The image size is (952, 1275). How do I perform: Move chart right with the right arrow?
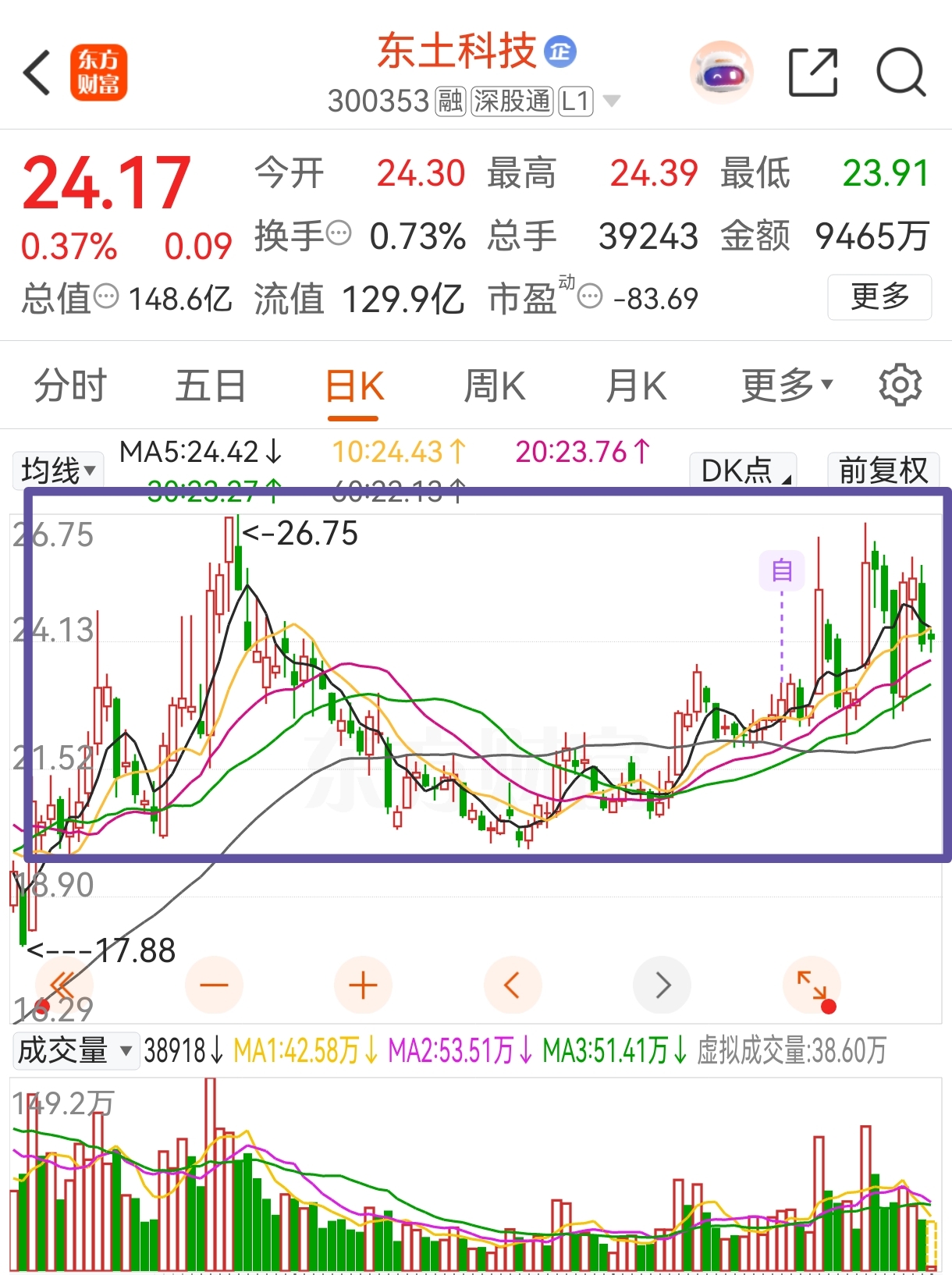(x=662, y=985)
